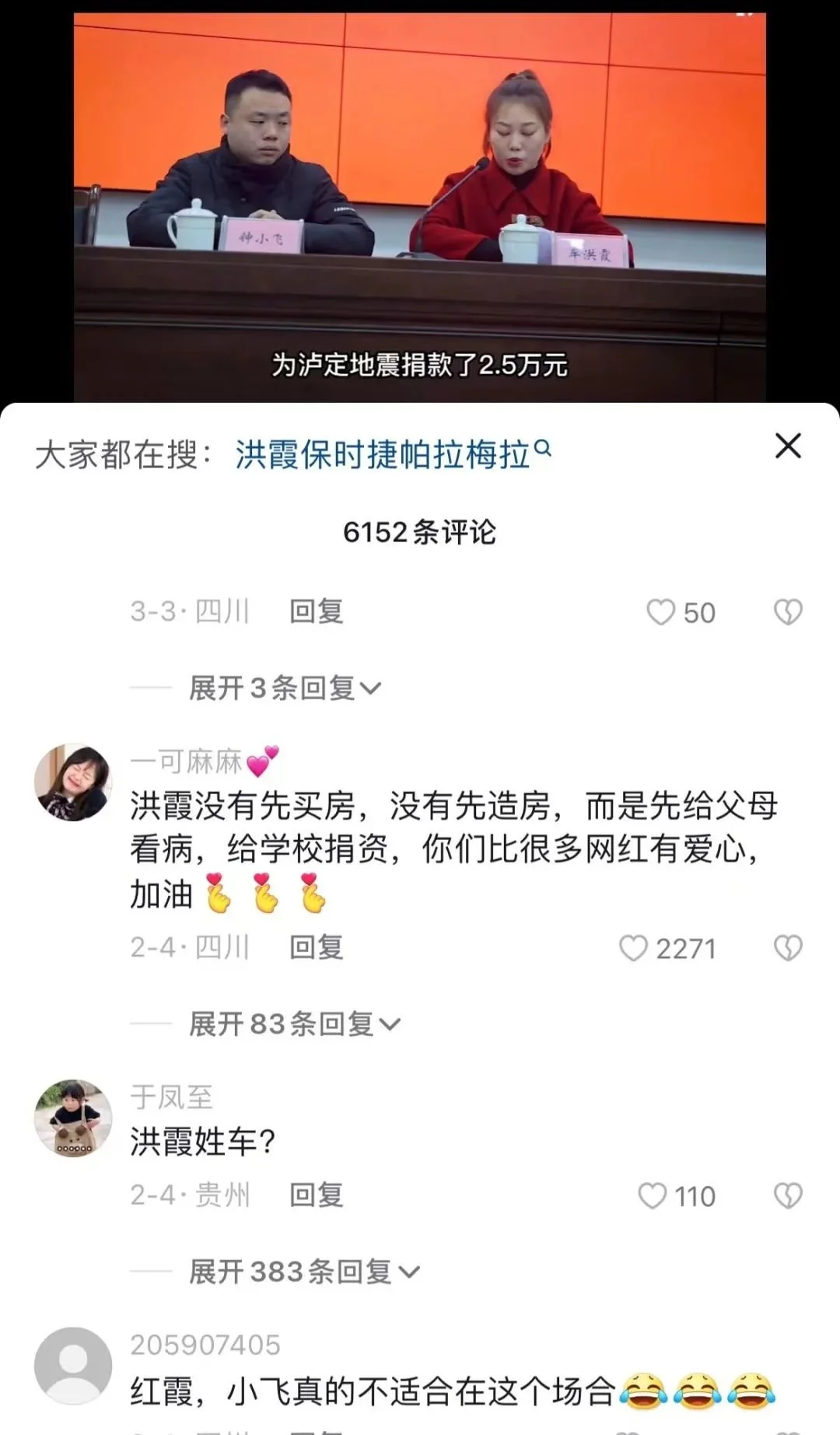Expand 3 replies under the first comment

pos(285,688)
